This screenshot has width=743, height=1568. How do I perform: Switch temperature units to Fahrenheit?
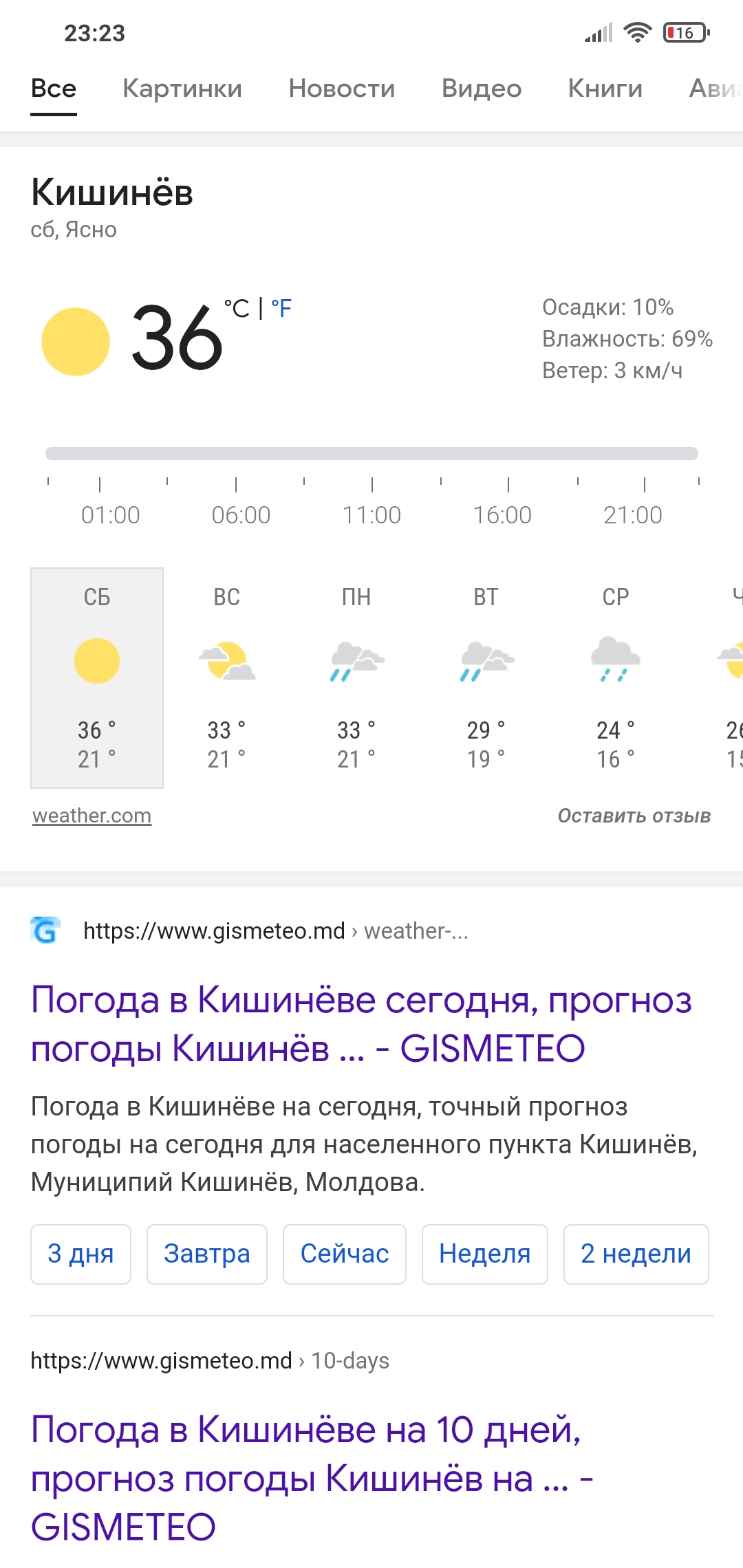282,307
